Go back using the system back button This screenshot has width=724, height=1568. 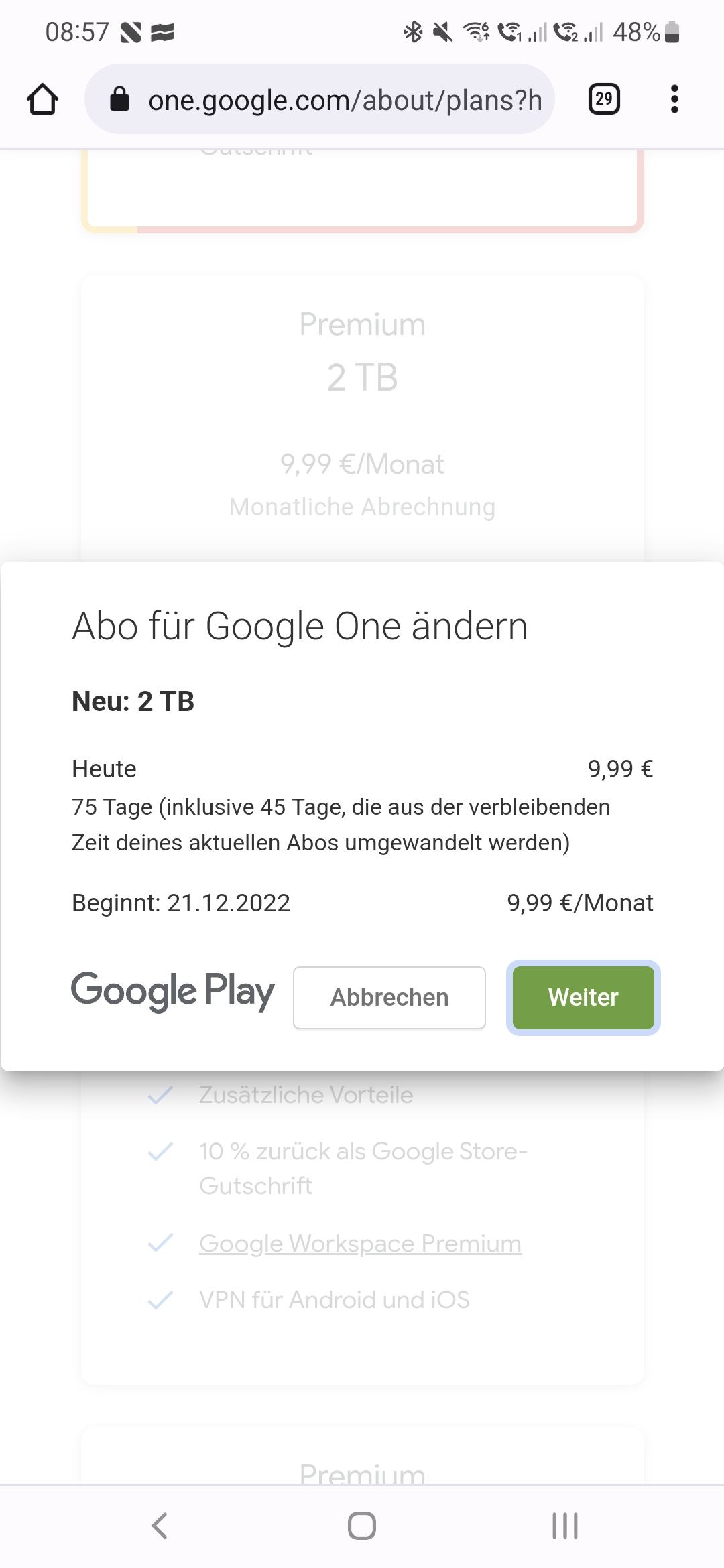click(x=160, y=1526)
